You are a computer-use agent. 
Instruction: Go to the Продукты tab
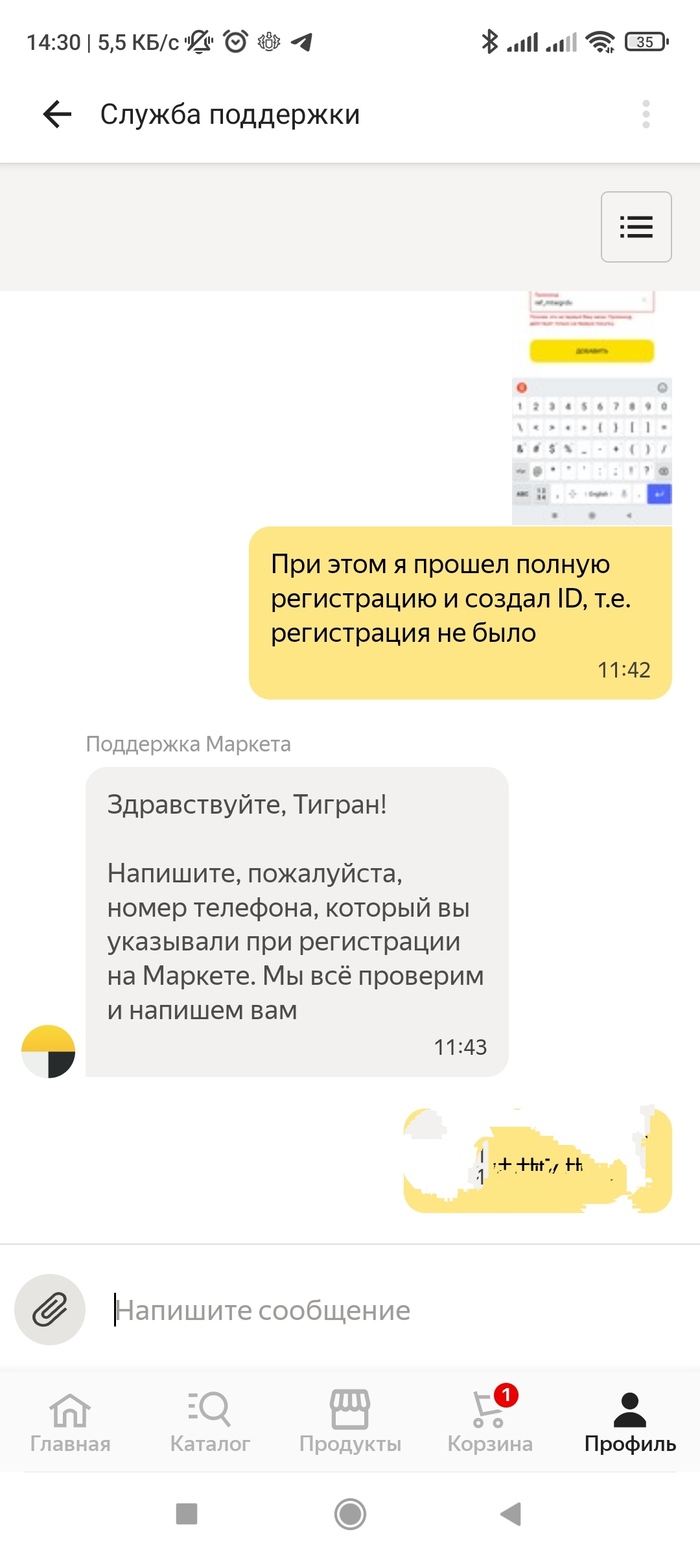pyautogui.click(x=350, y=1421)
